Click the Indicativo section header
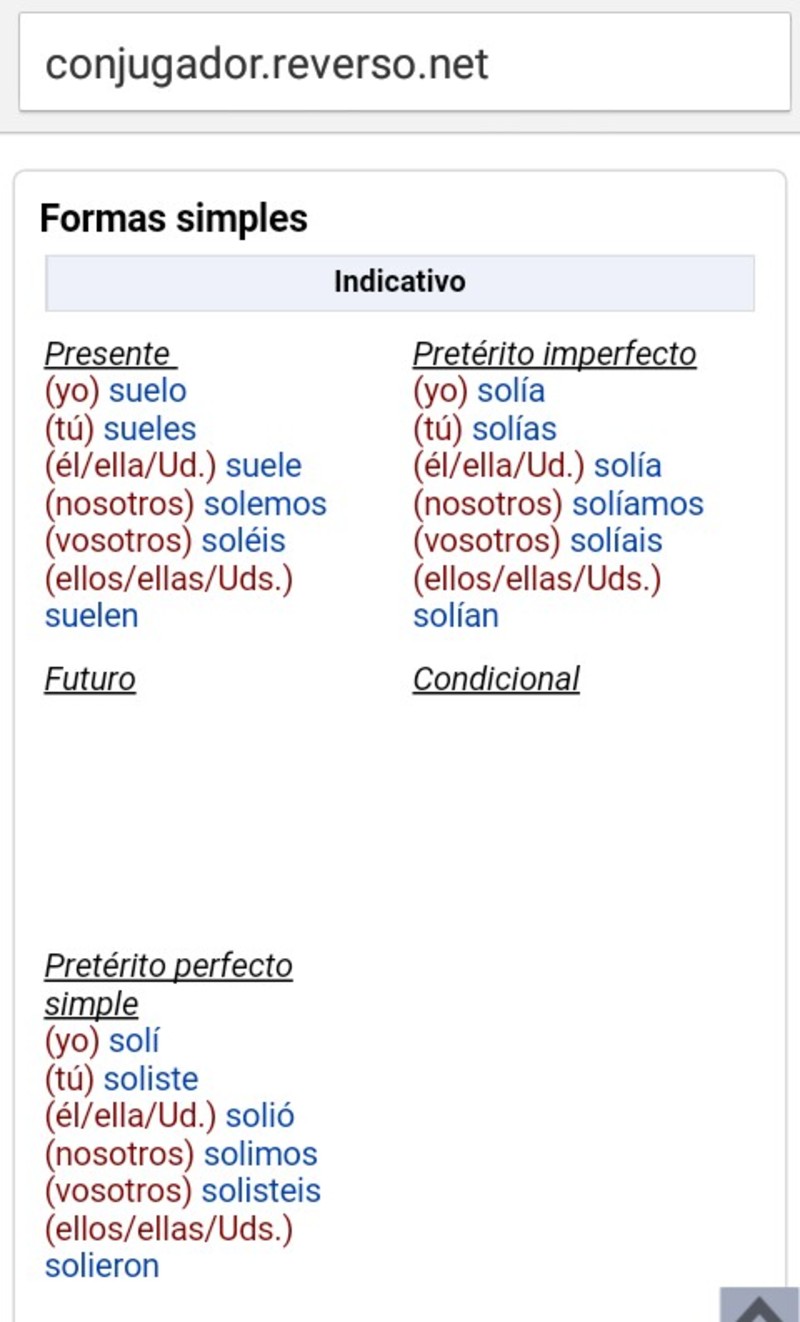Screen dimensions: 800x1322 tap(400, 282)
